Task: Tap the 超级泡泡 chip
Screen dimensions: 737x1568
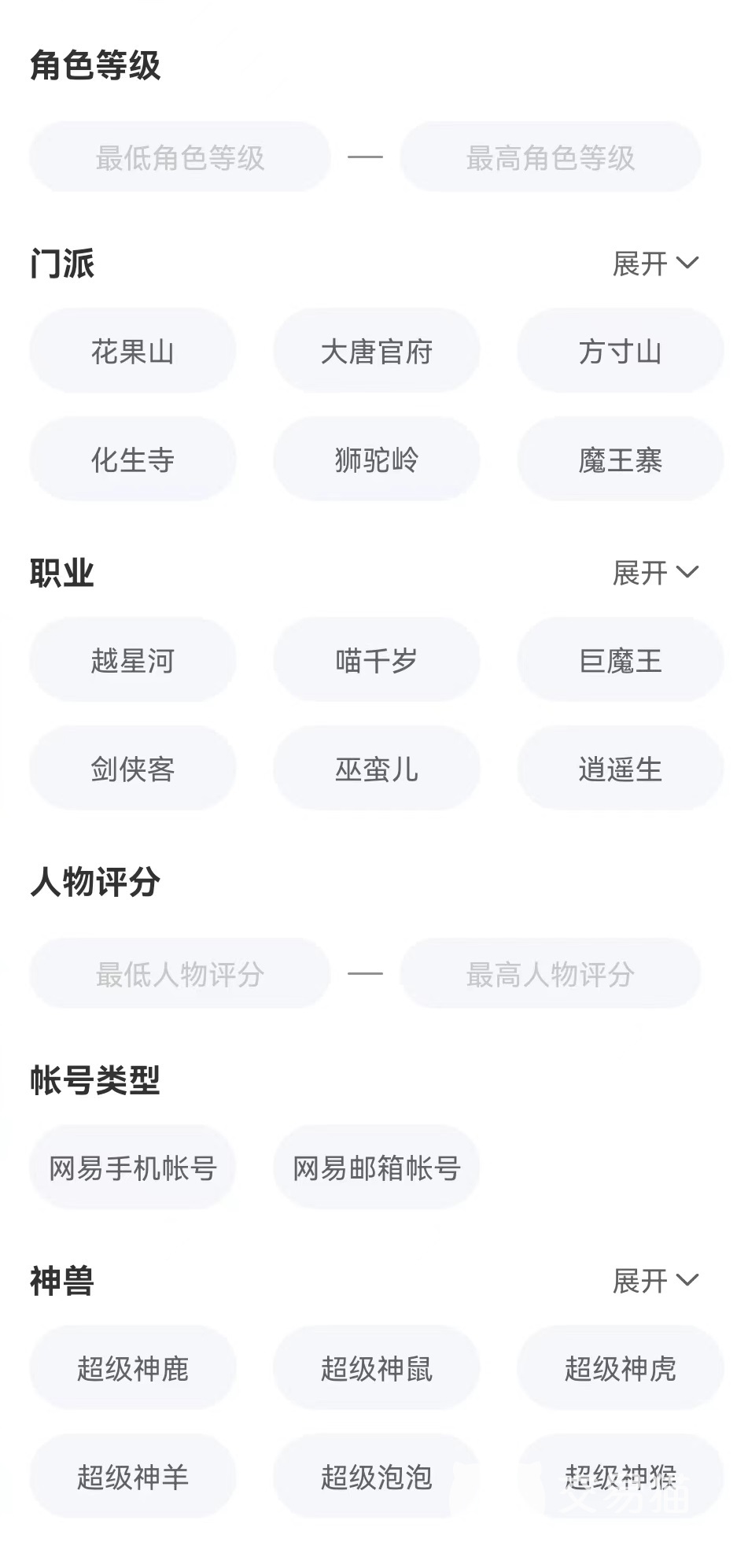Action: pos(376,1477)
